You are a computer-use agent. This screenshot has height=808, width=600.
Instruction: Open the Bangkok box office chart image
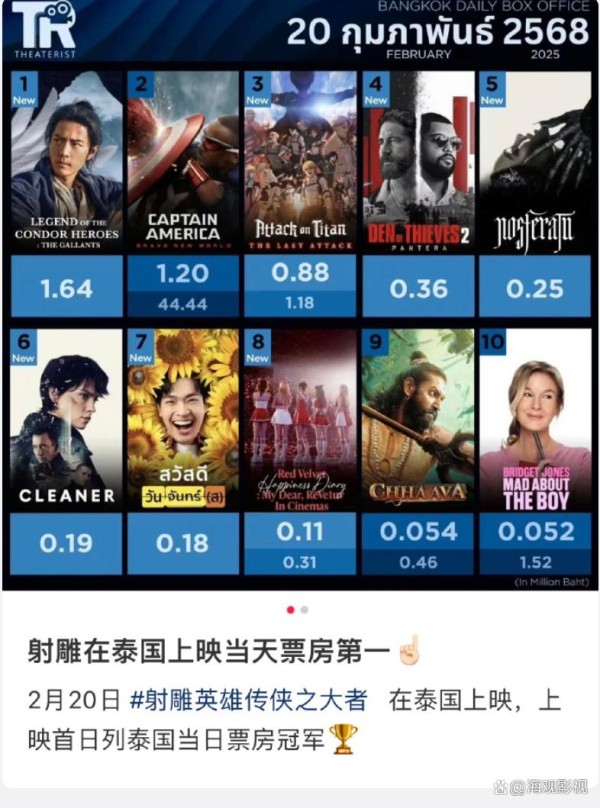[x=300, y=300]
